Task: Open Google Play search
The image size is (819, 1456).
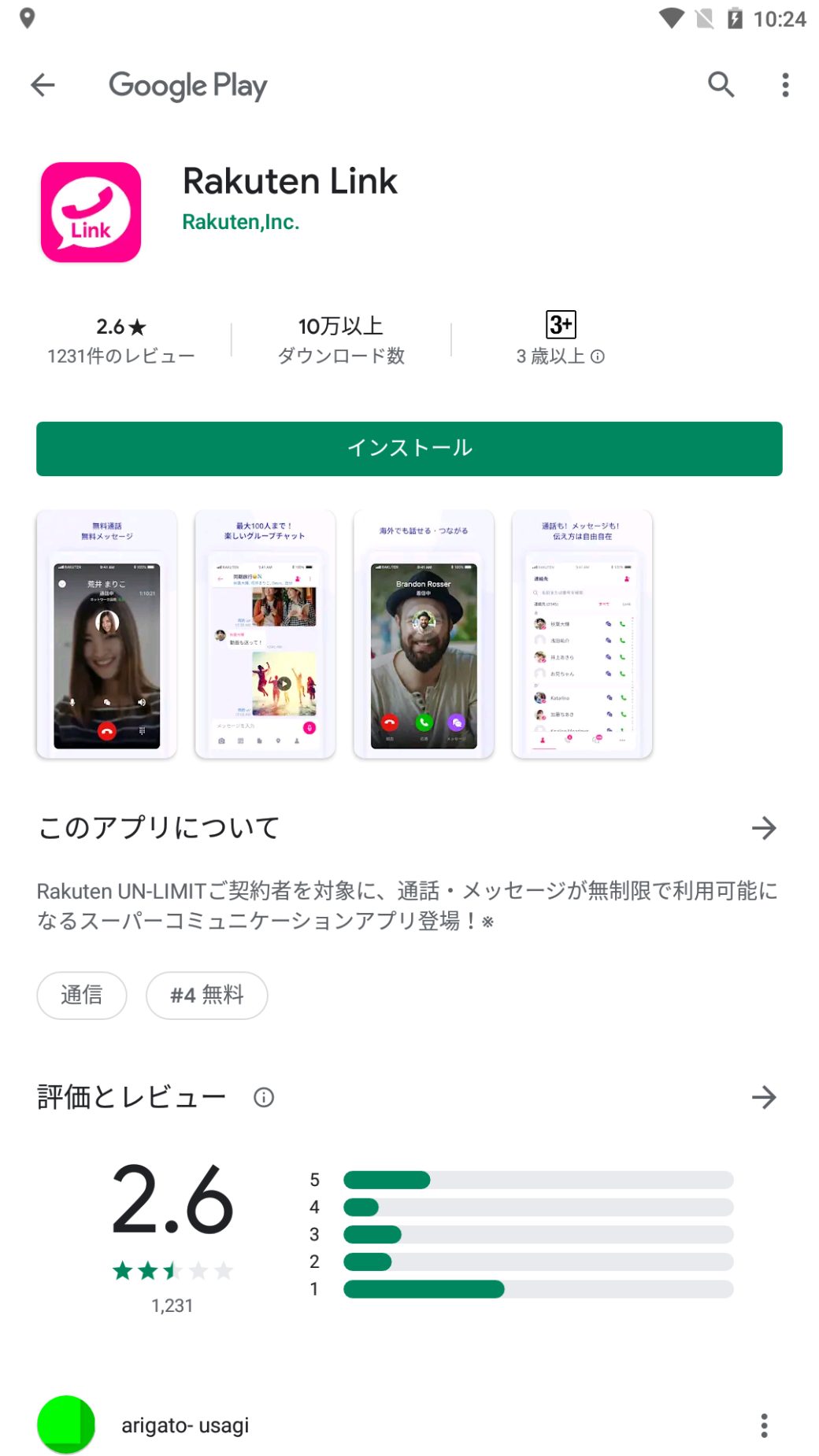Action: pos(721,84)
